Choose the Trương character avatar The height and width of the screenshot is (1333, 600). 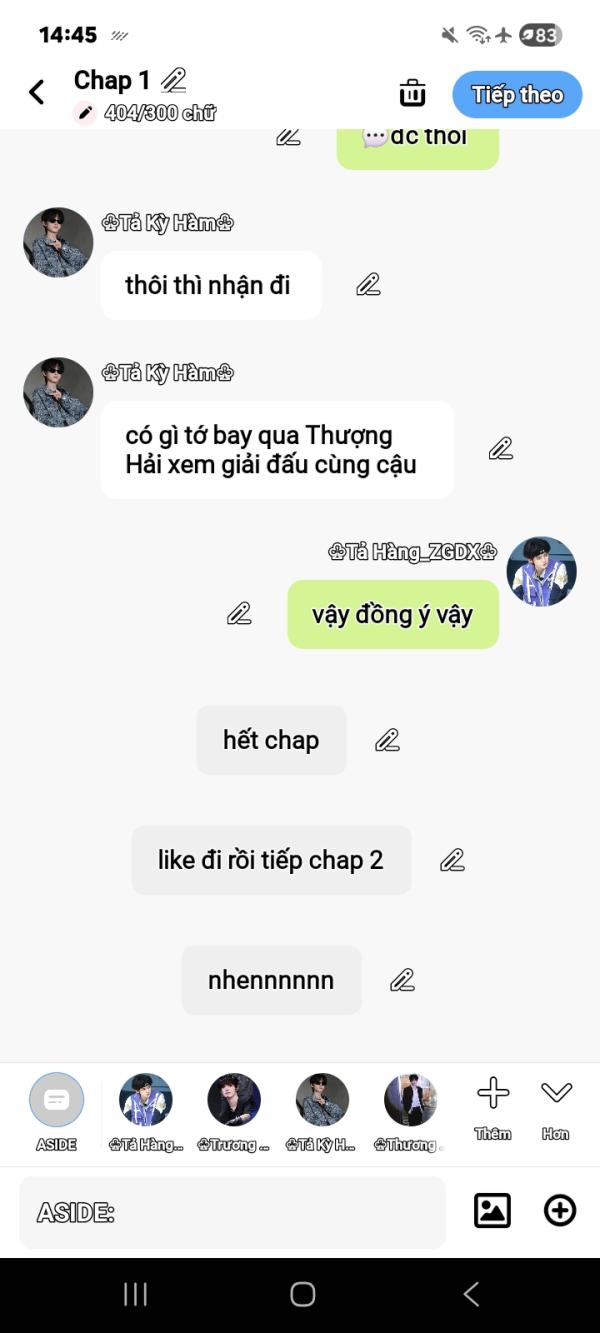point(234,1101)
